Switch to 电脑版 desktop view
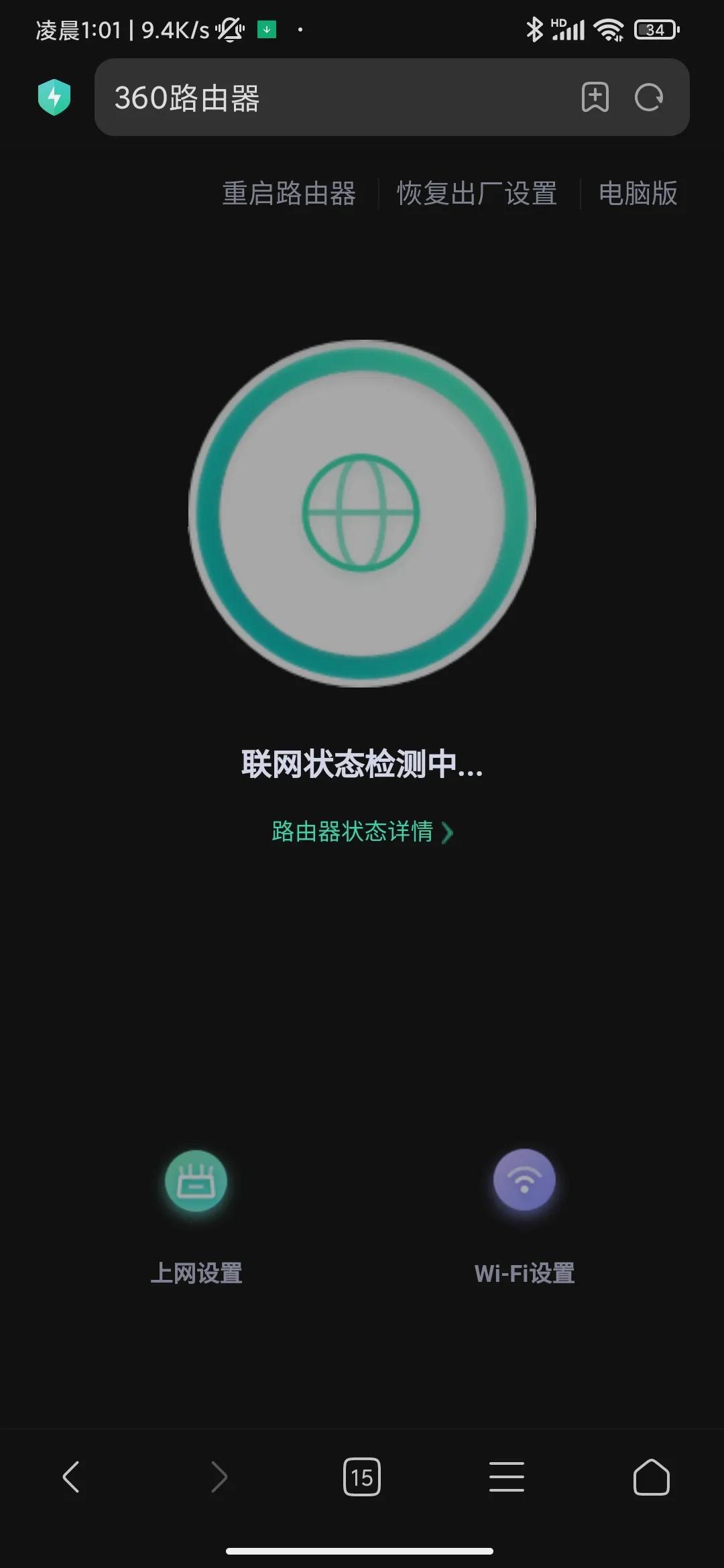 click(x=638, y=194)
